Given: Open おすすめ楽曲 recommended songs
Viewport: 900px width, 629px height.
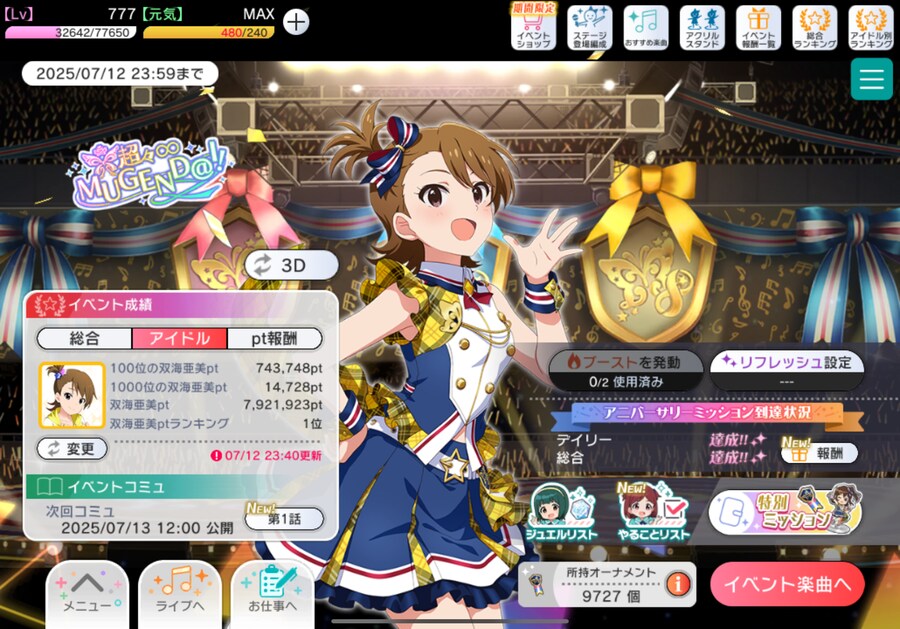Looking at the screenshot, I should 646,27.
